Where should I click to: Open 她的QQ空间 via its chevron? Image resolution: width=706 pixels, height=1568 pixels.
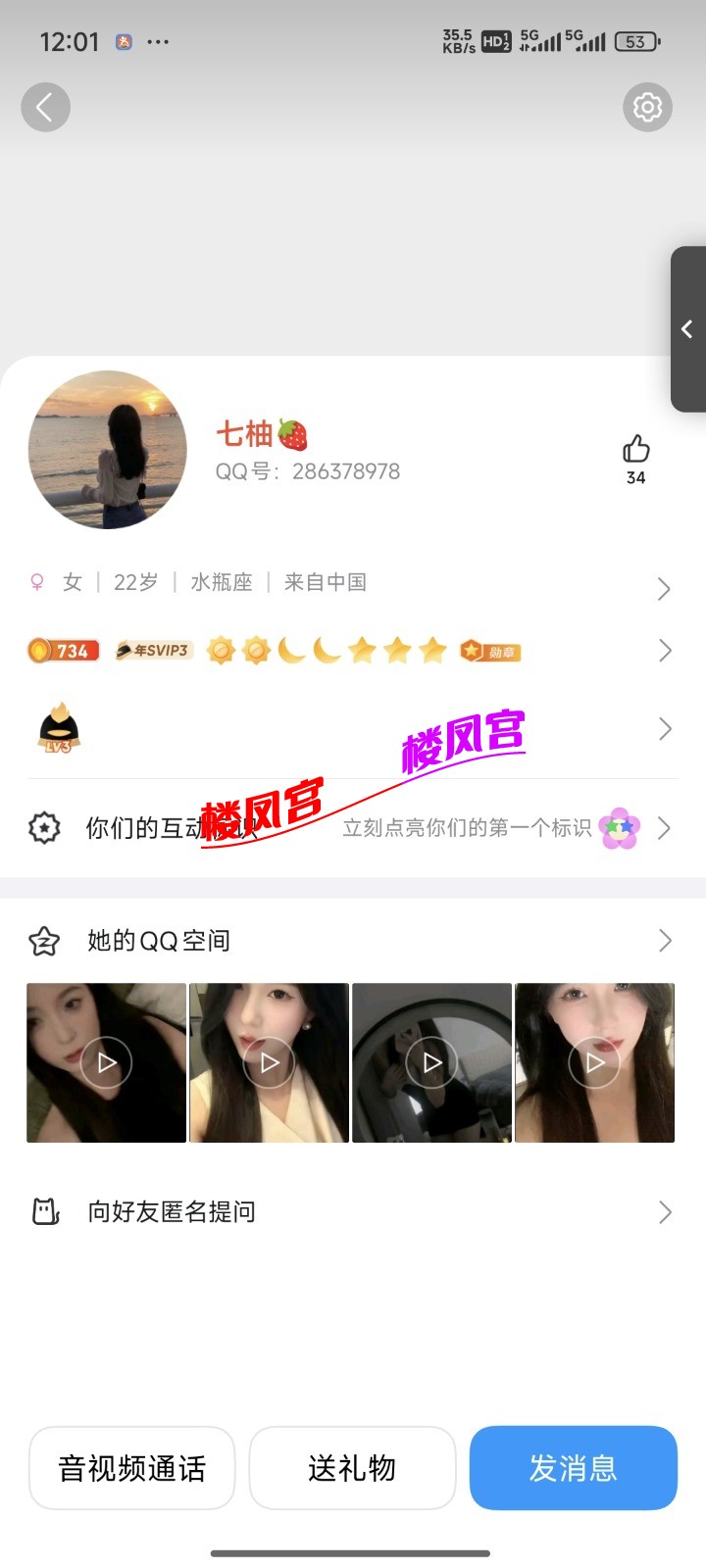665,940
